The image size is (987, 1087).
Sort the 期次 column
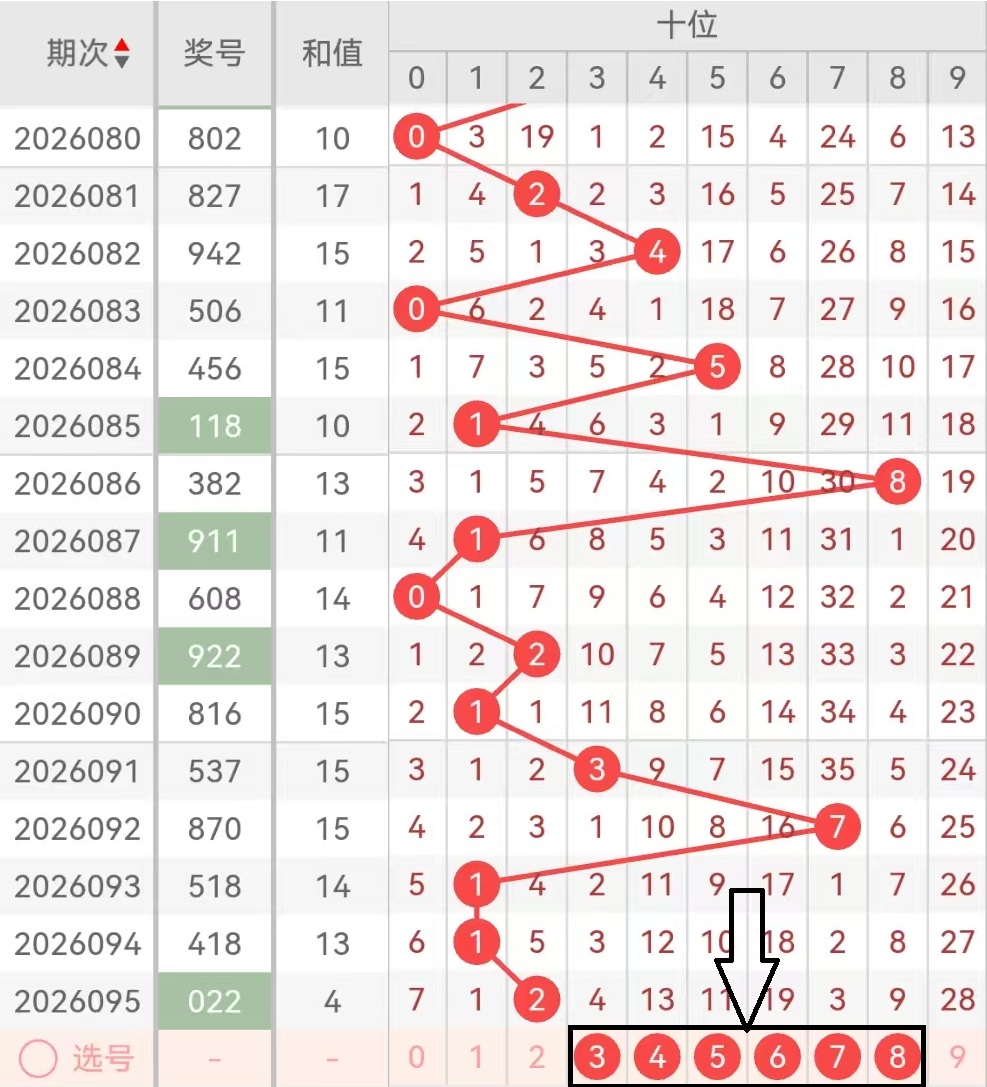pos(121,53)
